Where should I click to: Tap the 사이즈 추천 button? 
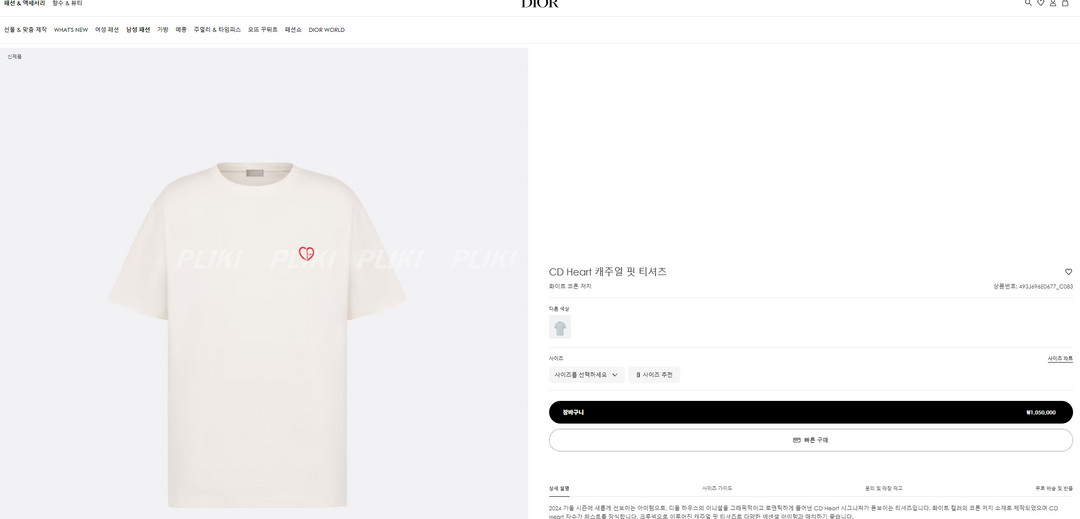(654, 375)
